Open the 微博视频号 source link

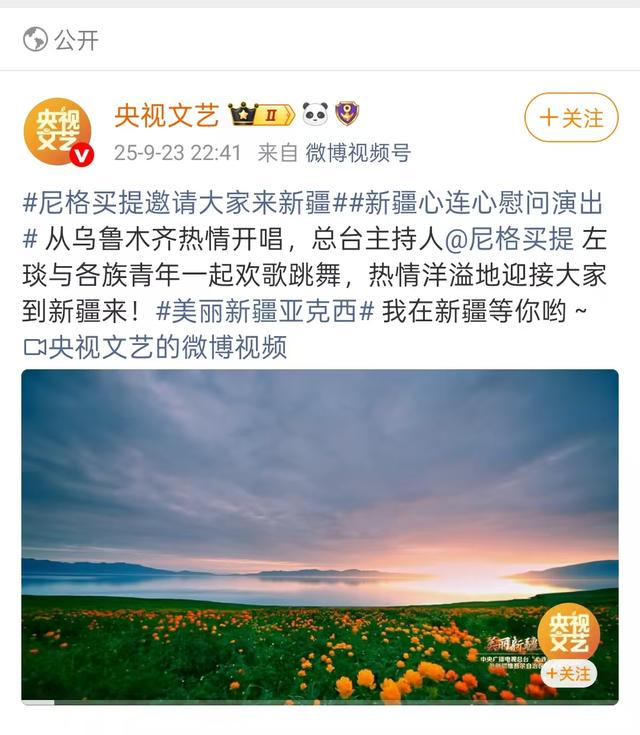click(358, 153)
